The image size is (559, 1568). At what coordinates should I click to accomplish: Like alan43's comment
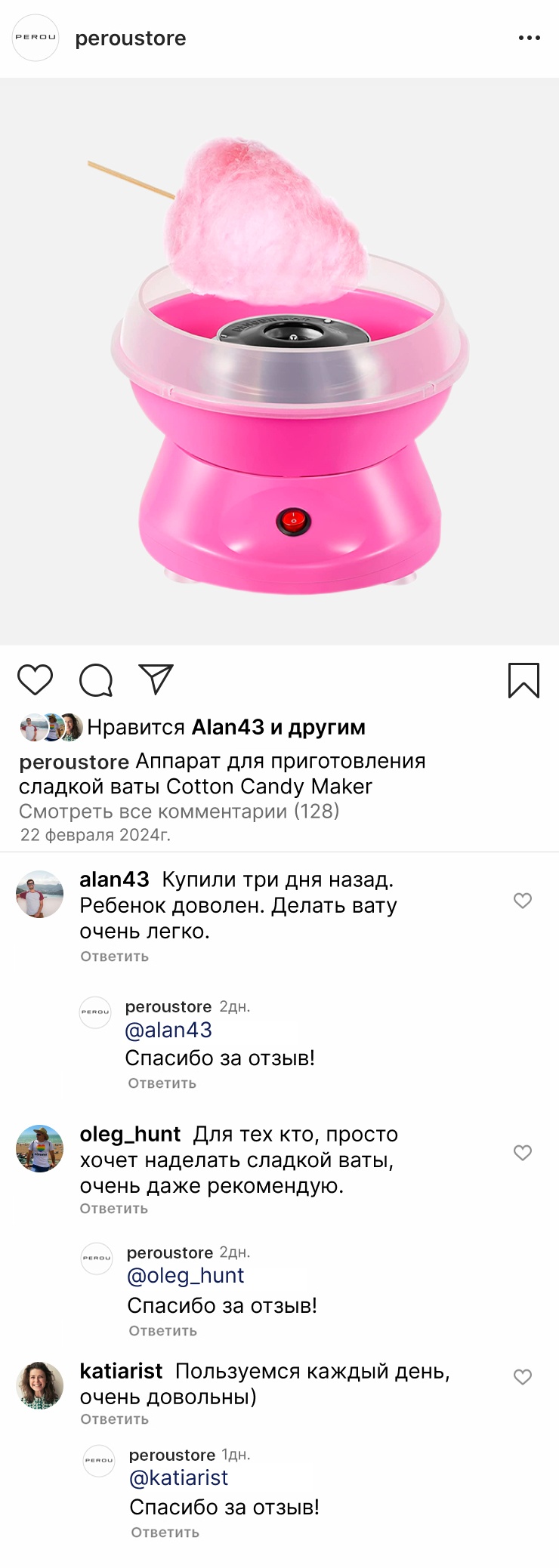click(522, 901)
